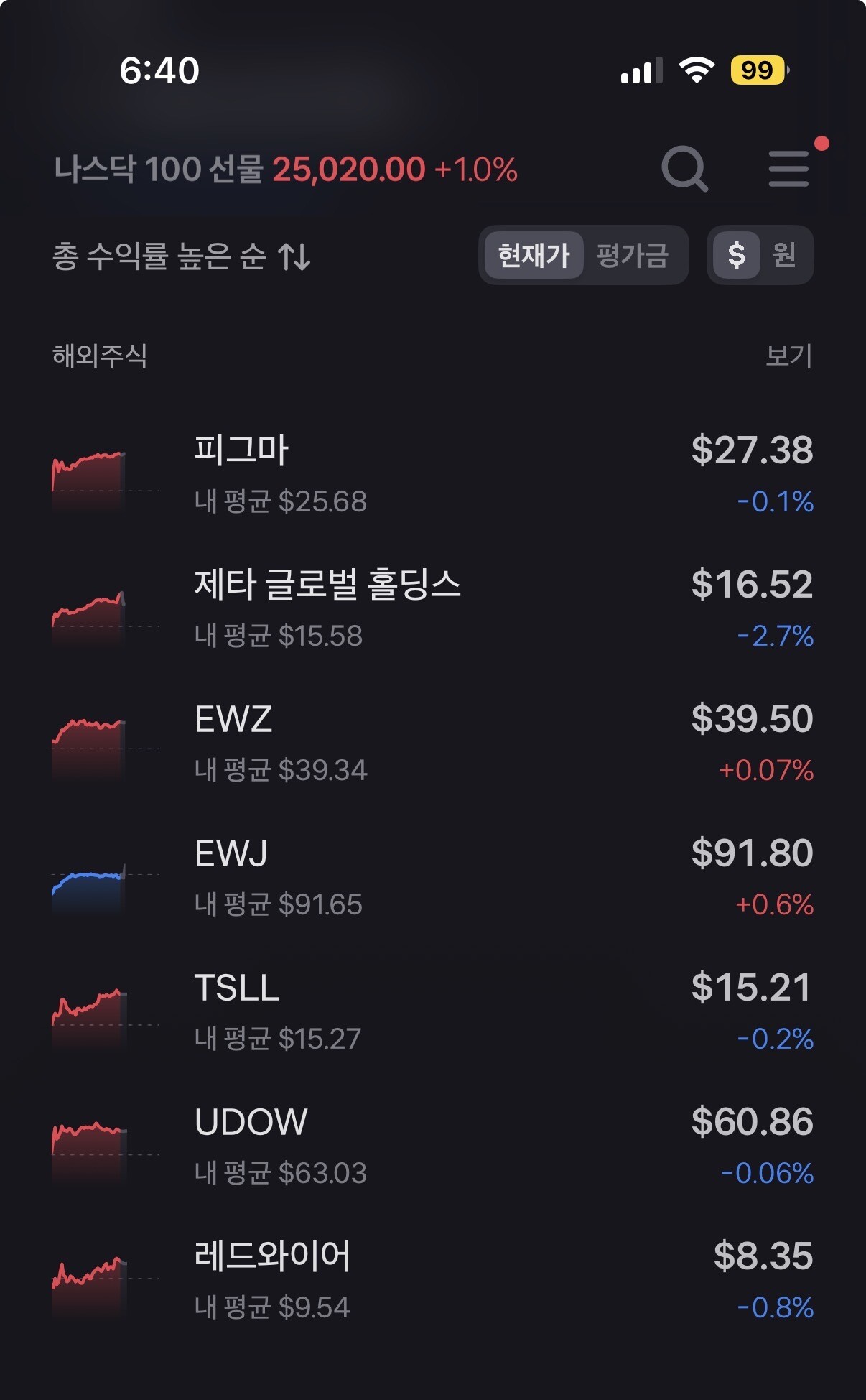Switch to 평가금 view
866x1400 pixels.
point(633,255)
